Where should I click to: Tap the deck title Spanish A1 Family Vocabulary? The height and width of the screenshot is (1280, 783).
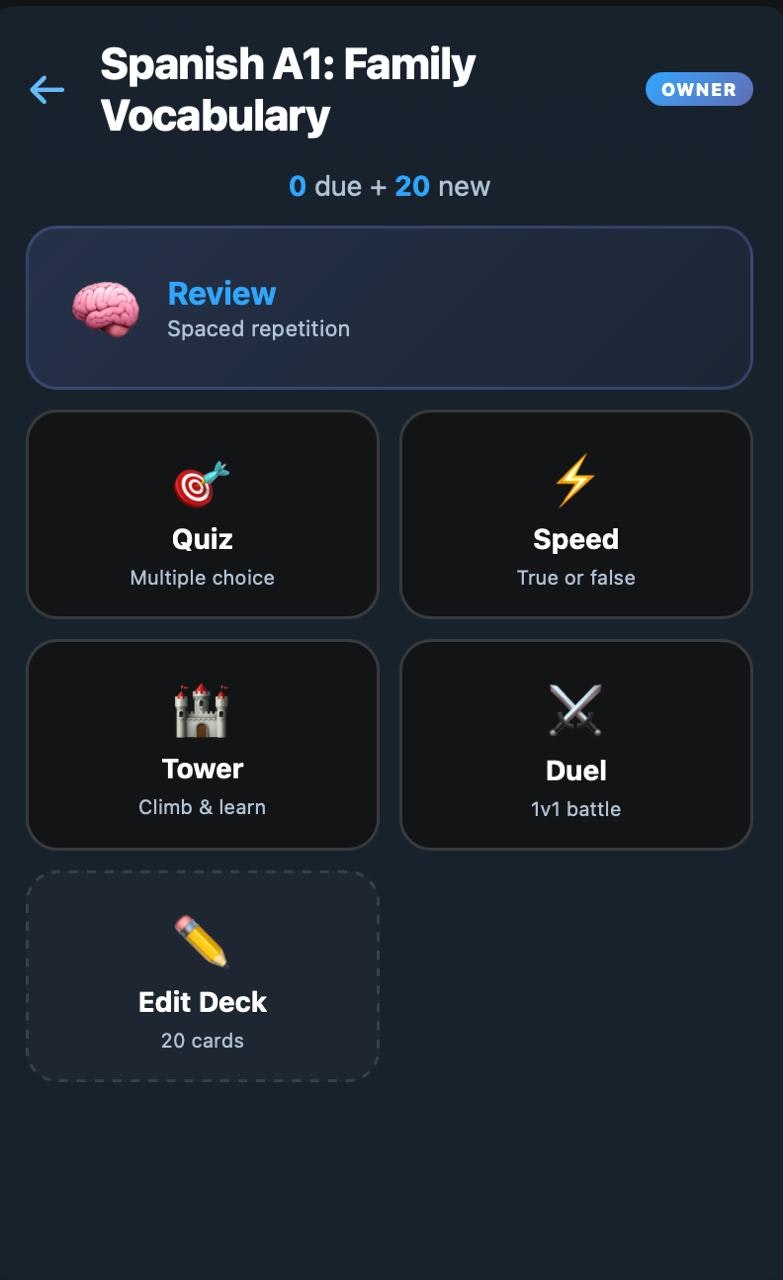pyautogui.click(x=288, y=89)
